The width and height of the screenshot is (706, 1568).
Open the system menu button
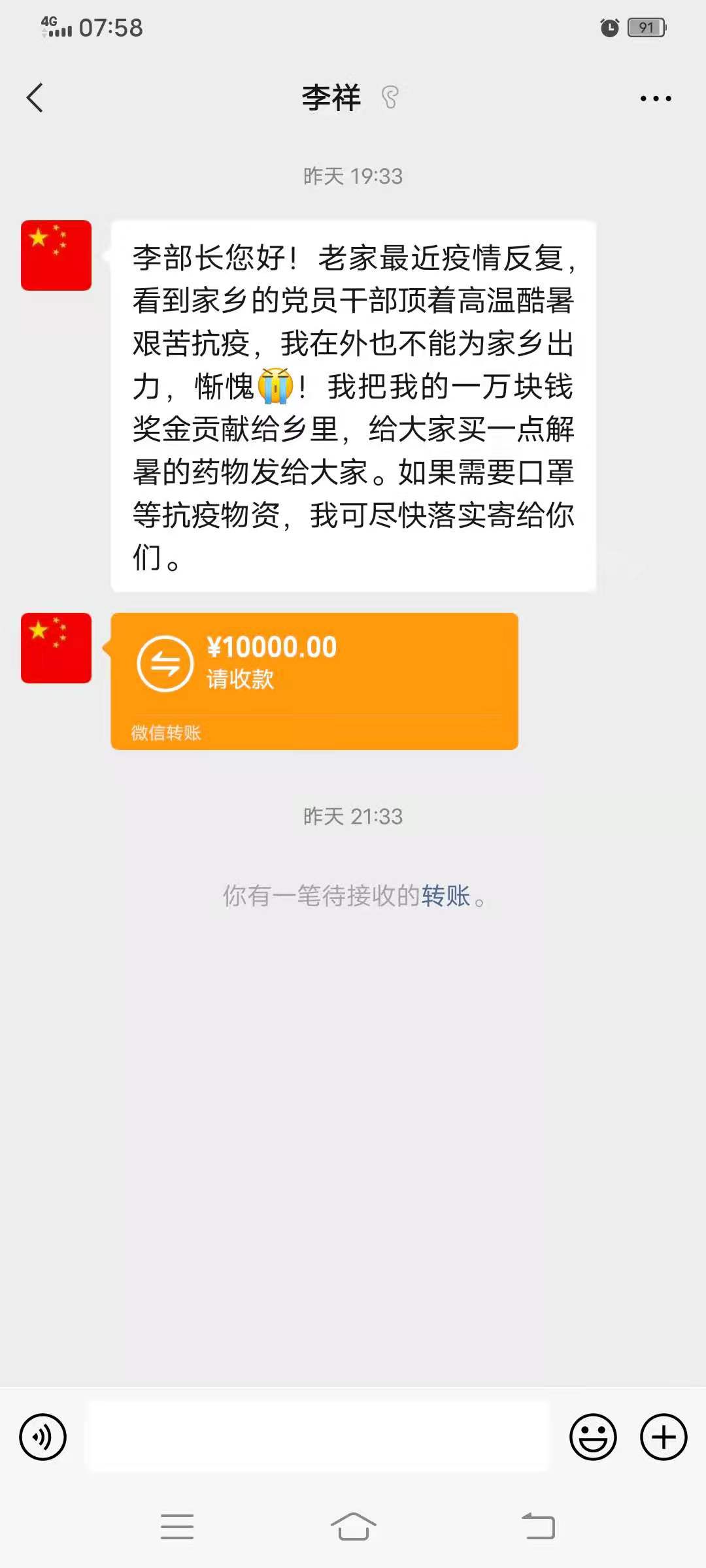click(177, 1527)
